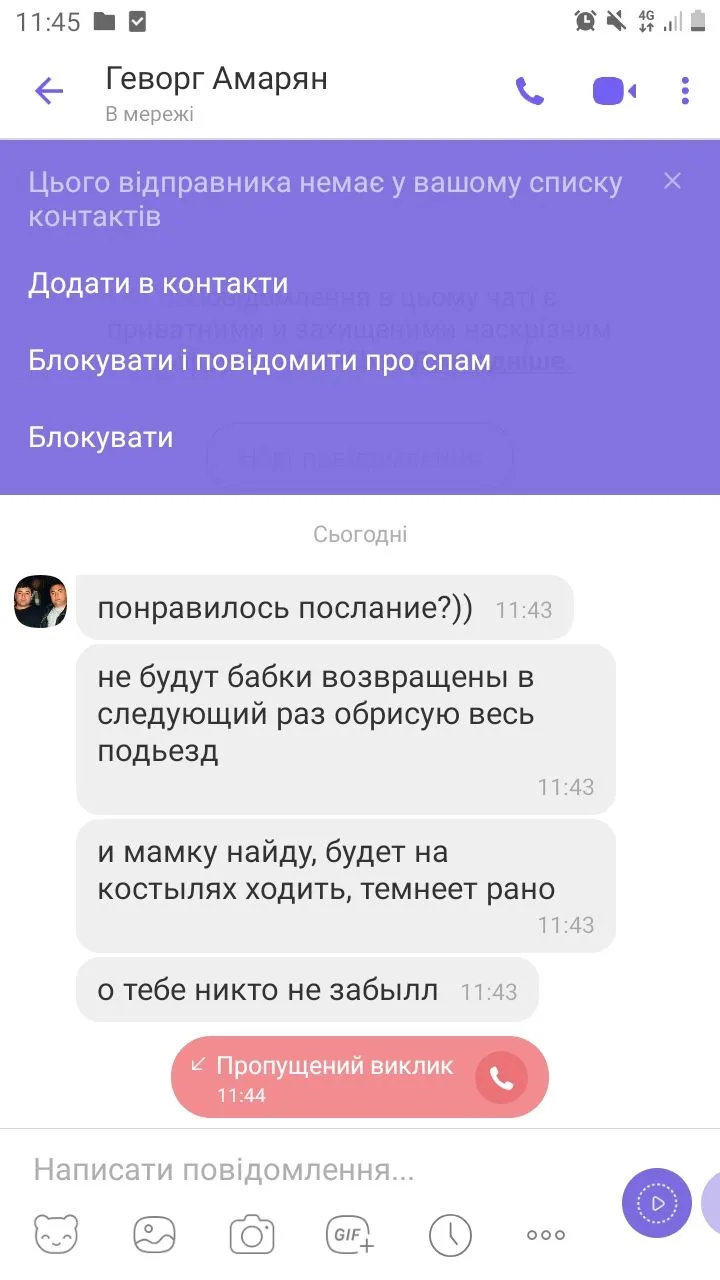The height and width of the screenshot is (1280, 720).
Task: Select Додати в контакти
Action: tap(158, 284)
